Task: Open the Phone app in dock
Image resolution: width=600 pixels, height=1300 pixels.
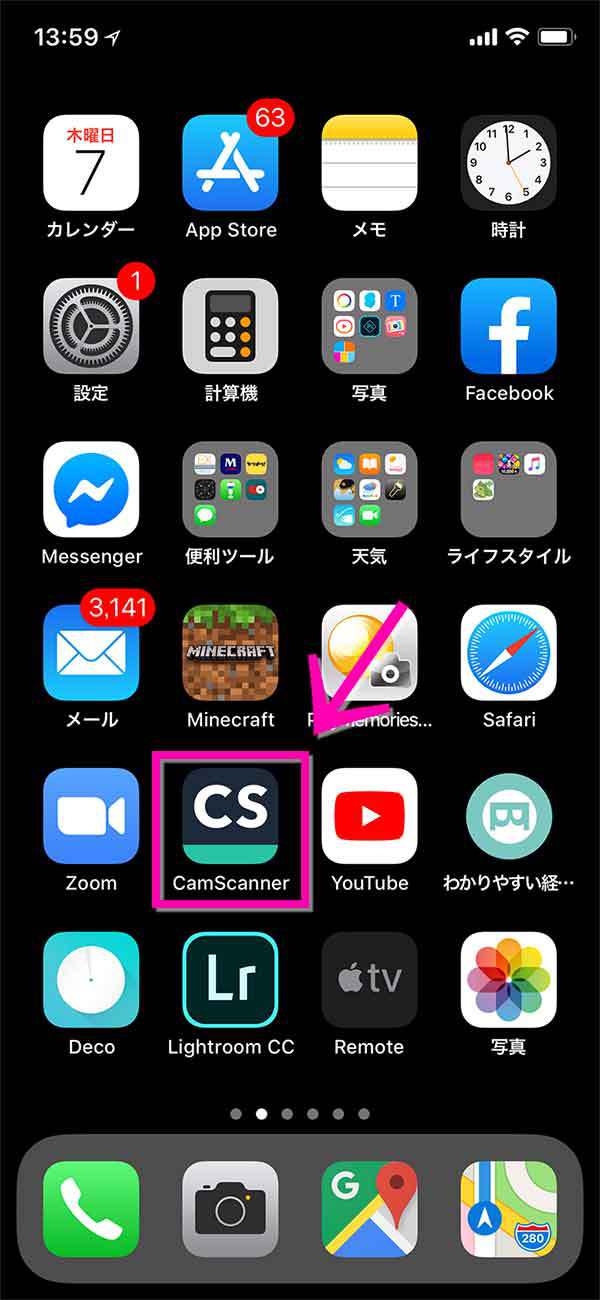Action: tap(91, 1209)
